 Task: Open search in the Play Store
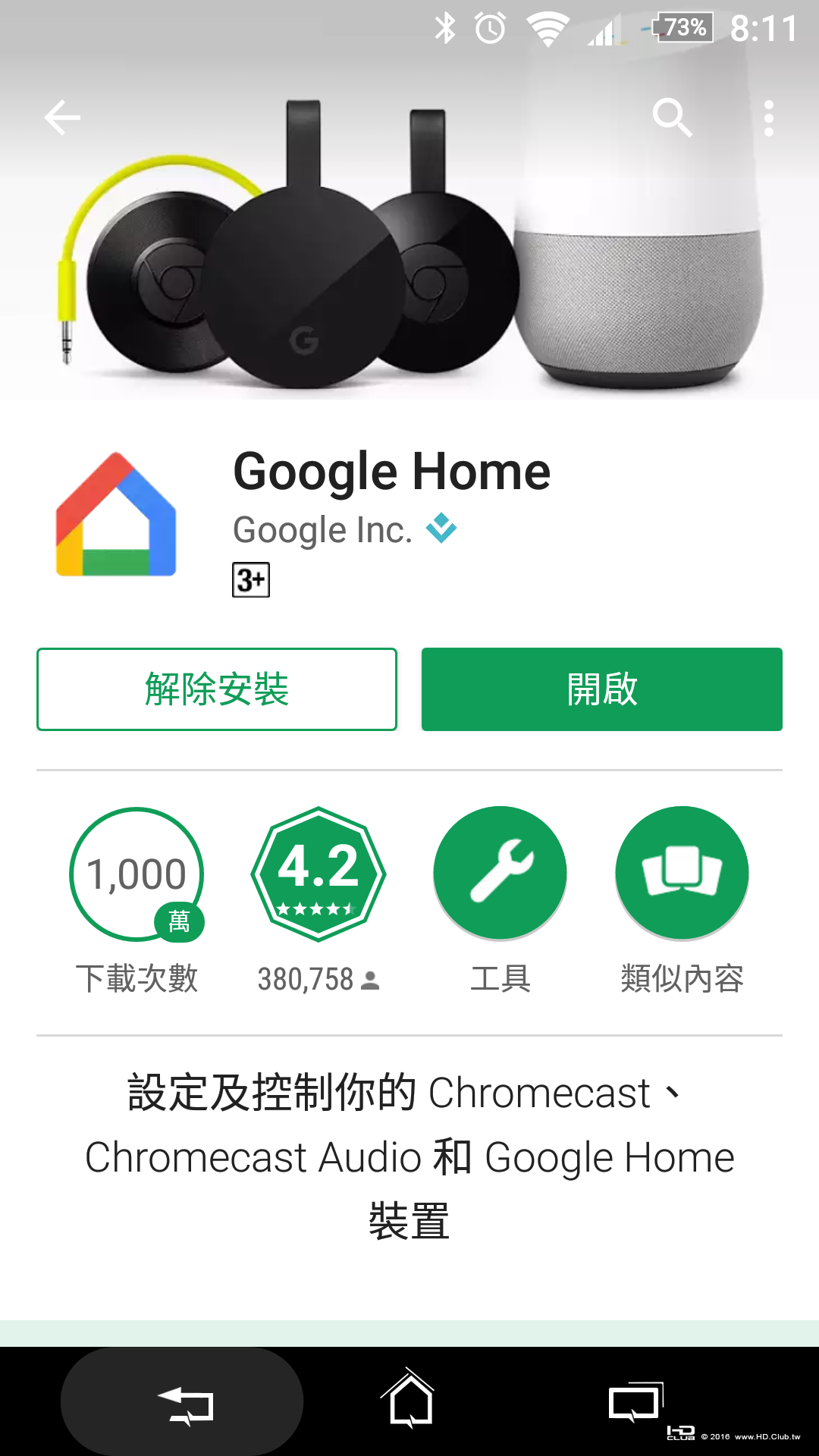[672, 118]
